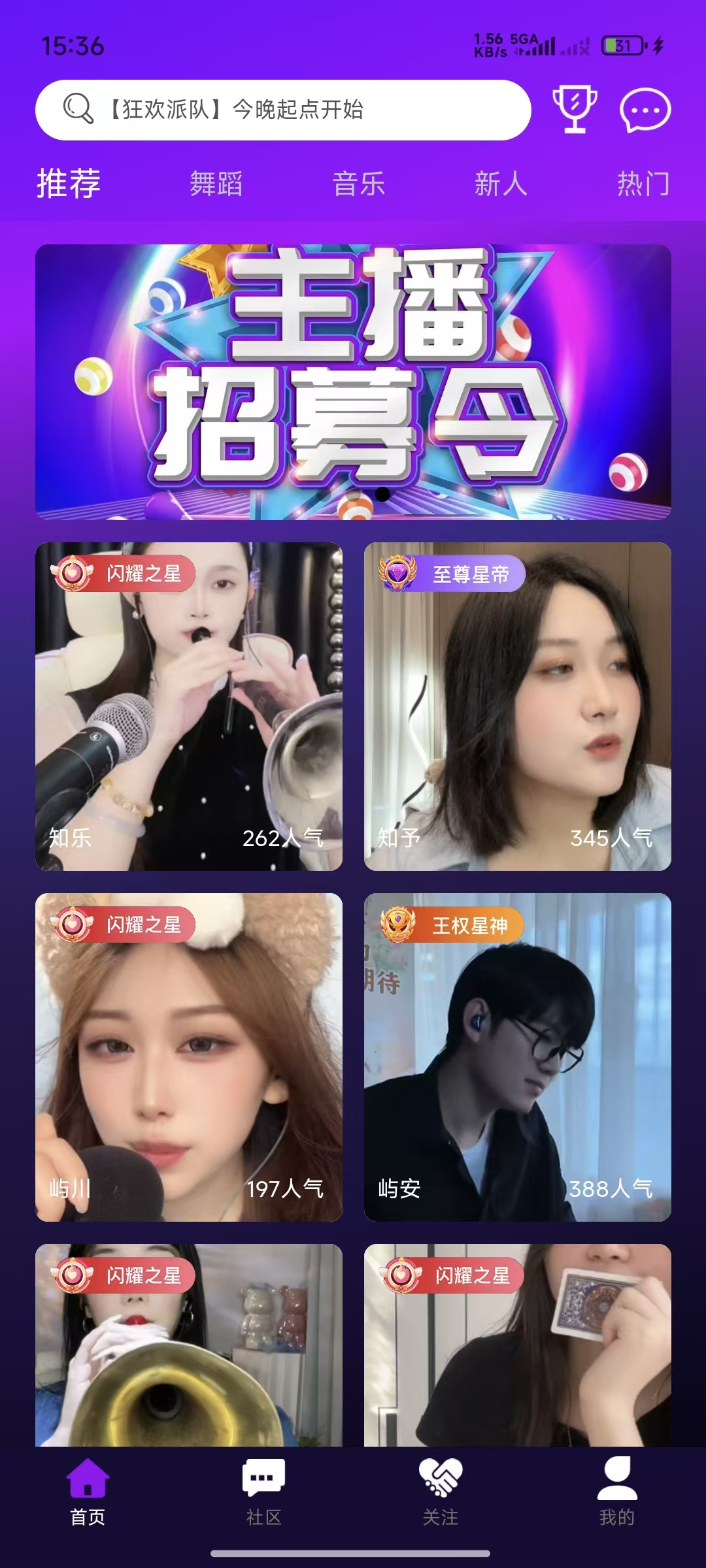
Task: Open the trophy leaderboard icon
Action: pos(575,110)
